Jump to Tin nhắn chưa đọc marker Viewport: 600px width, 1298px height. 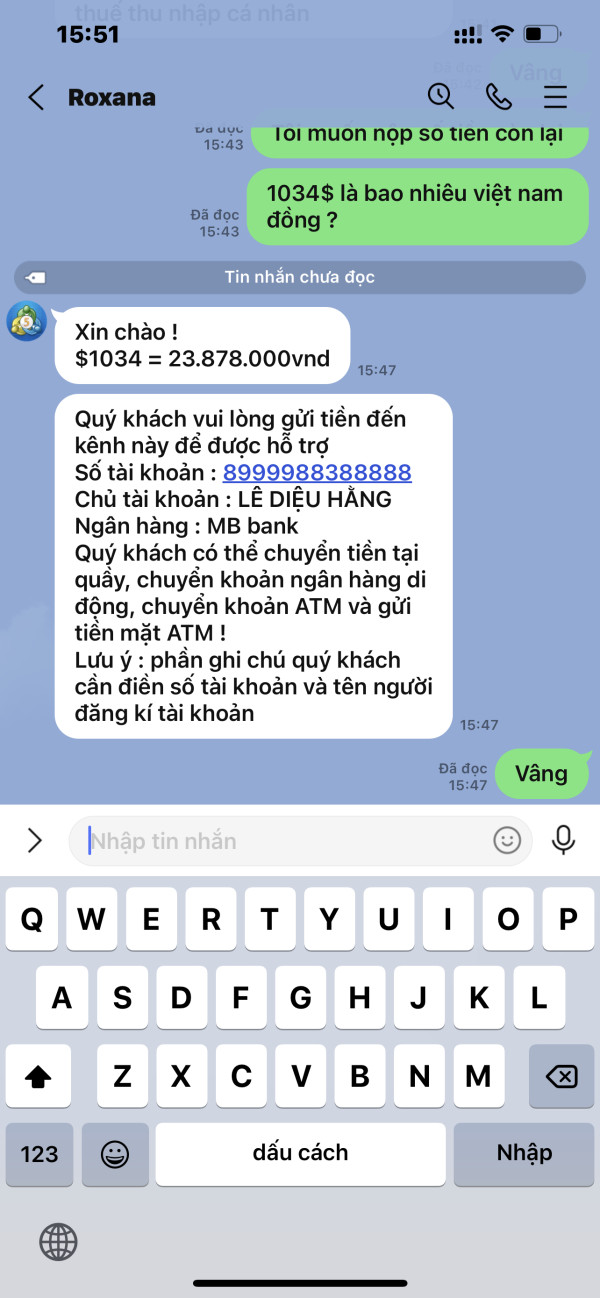pyautogui.click(x=300, y=277)
